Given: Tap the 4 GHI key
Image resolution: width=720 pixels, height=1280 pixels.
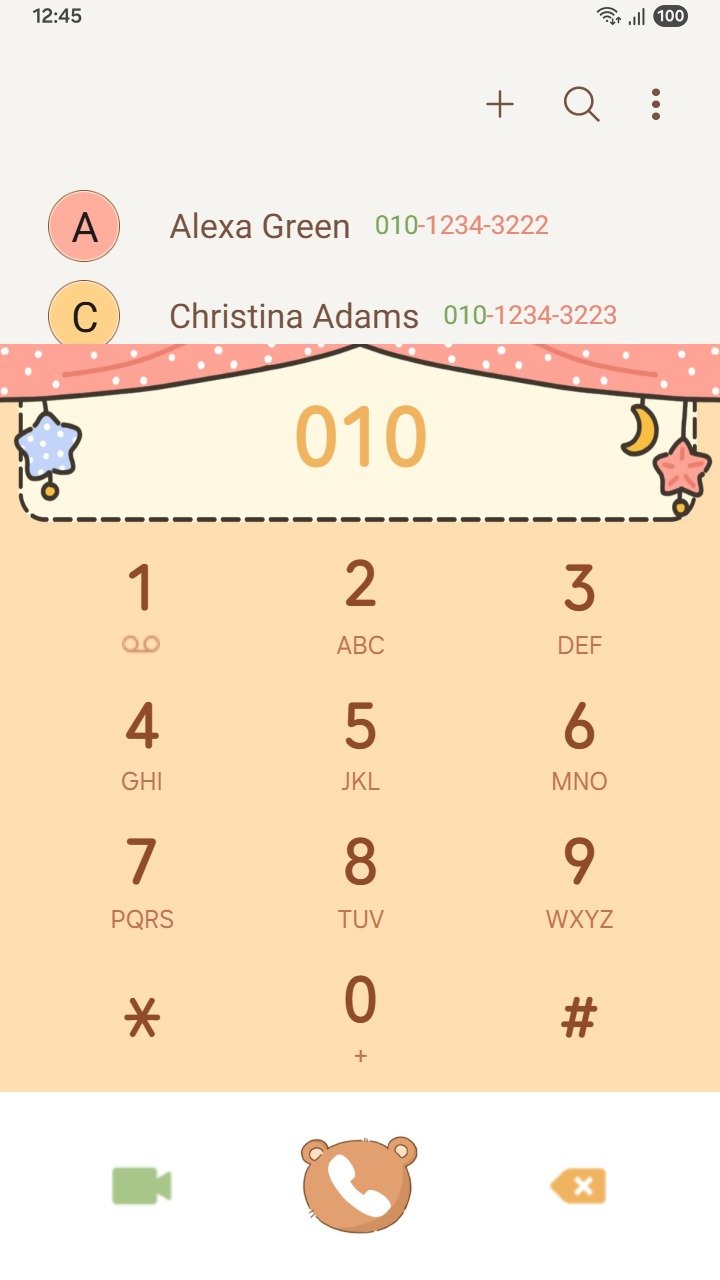Looking at the screenshot, I should [142, 743].
